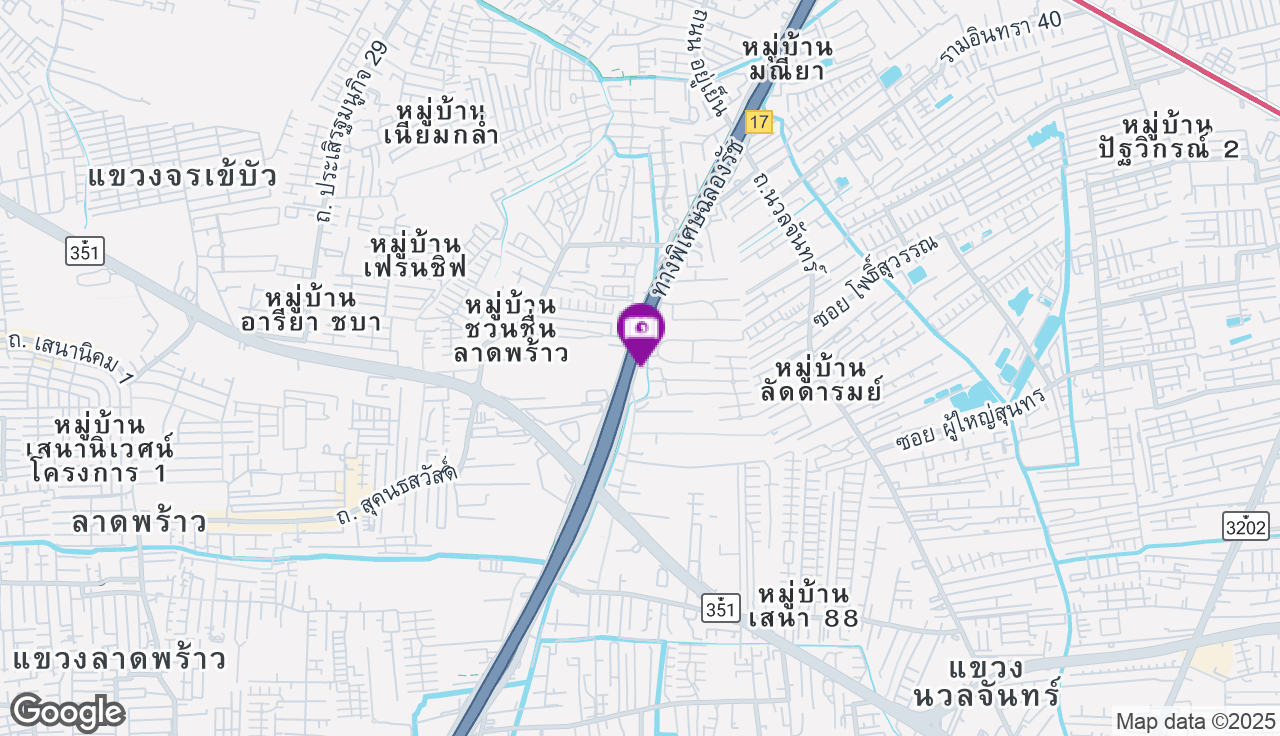Tap the purple camera marker pin
The image size is (1280, 736).
(641, 330)
